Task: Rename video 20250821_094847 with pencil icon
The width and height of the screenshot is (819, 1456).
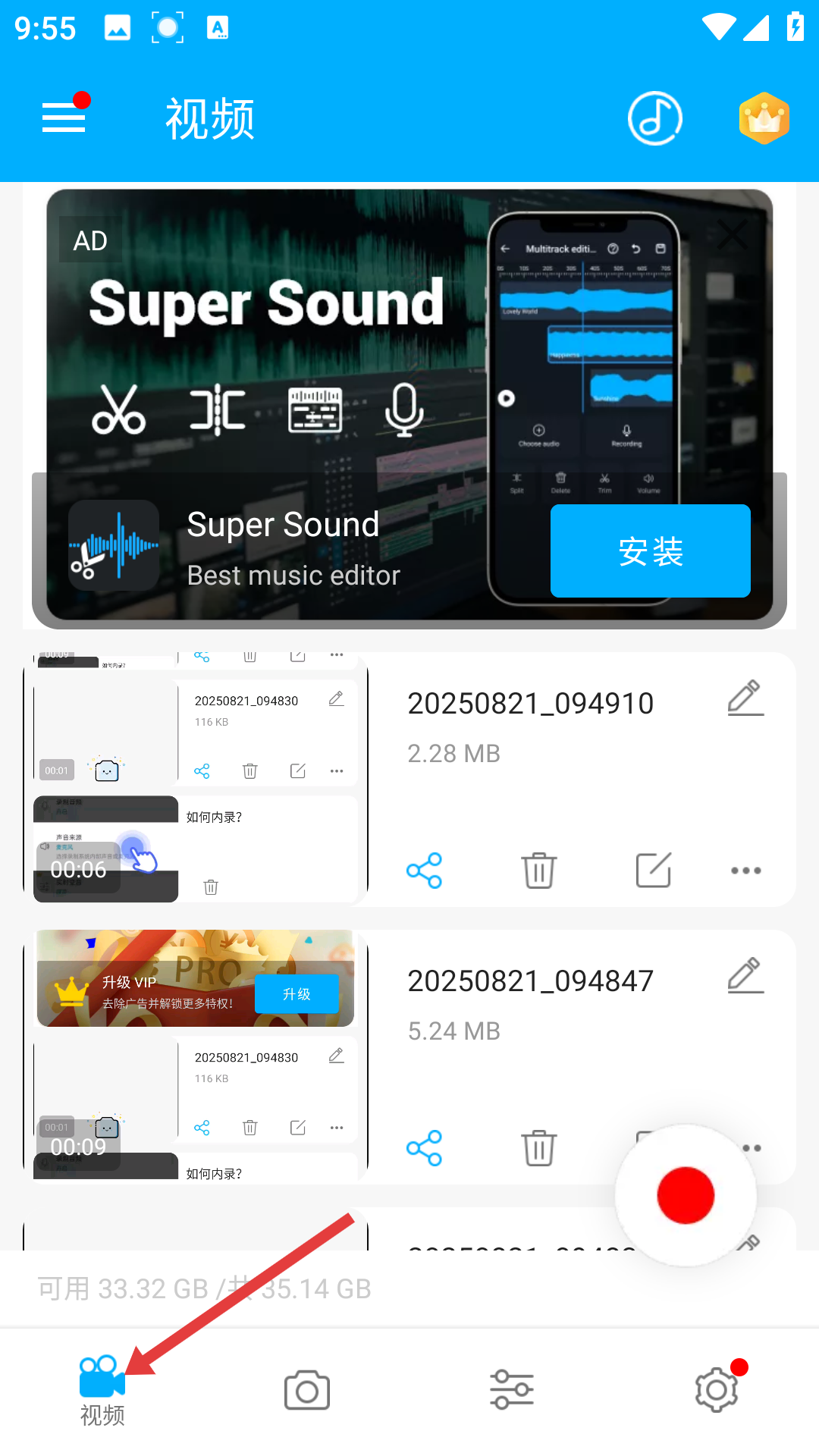Action: (745, 976)
